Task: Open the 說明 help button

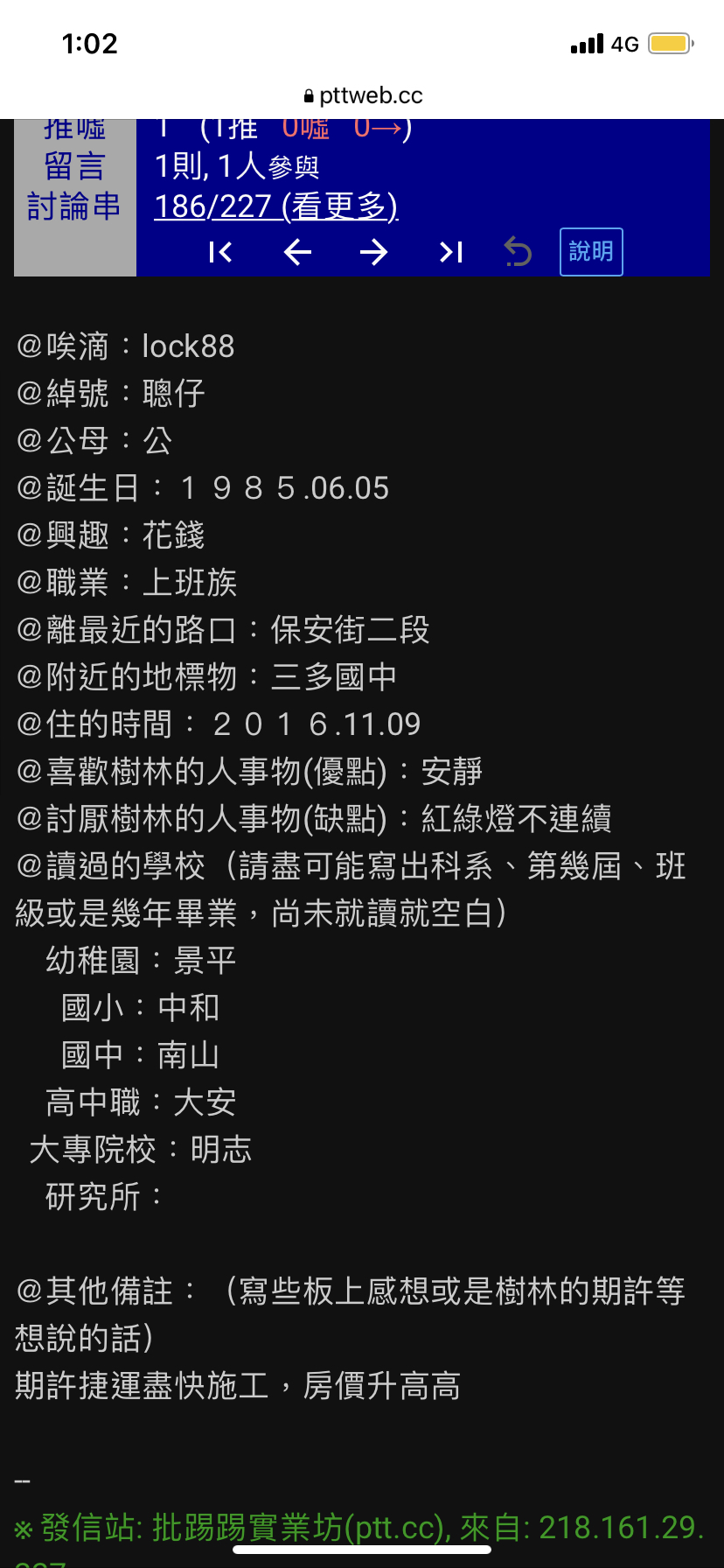Action: click(x=591, y=252)
